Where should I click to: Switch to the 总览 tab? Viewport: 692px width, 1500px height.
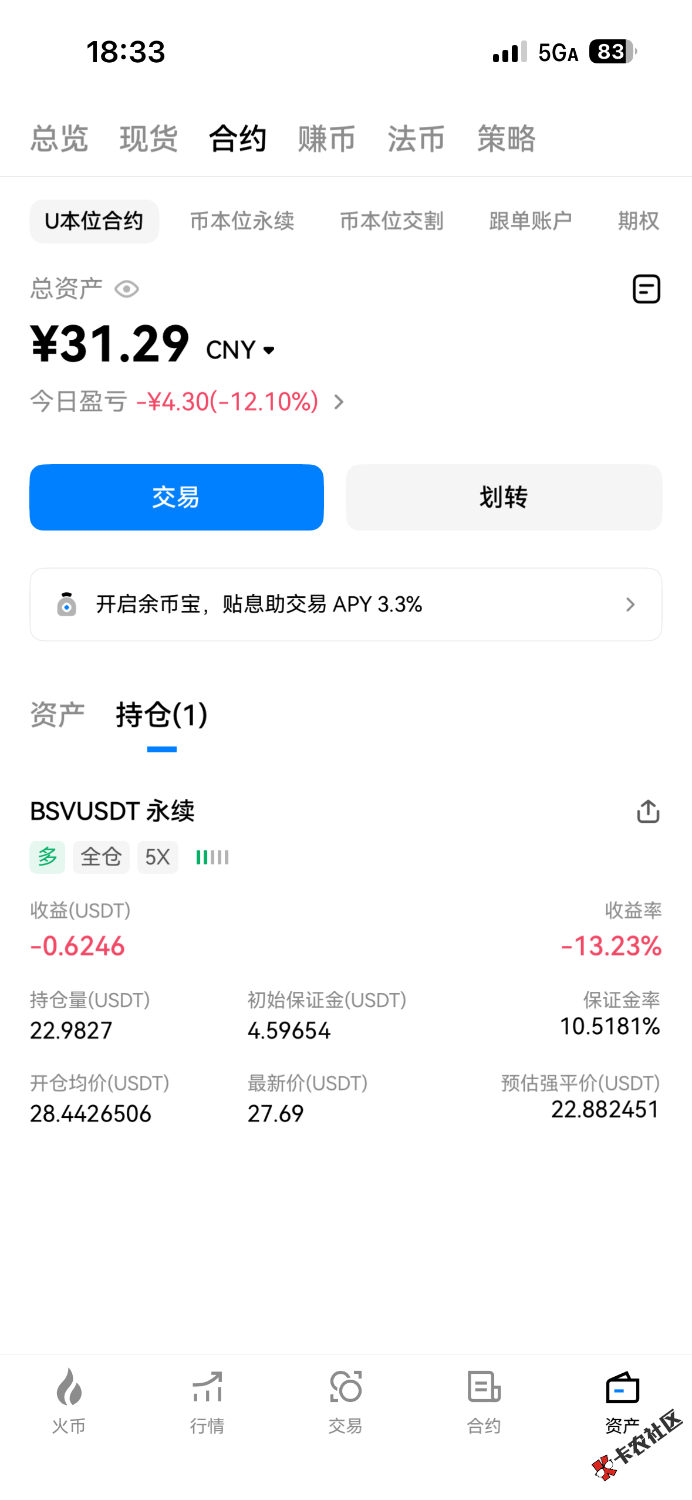tap(59, 139)
